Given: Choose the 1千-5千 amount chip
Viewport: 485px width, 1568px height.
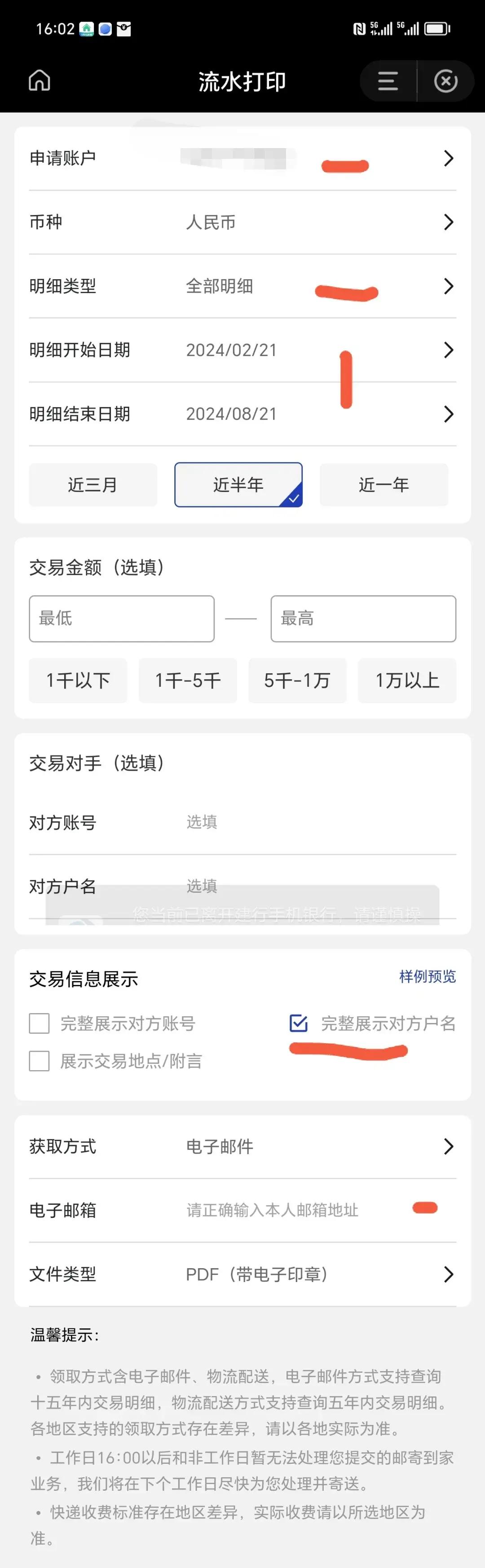Looking at the screenshot, I should click(188, 681).
